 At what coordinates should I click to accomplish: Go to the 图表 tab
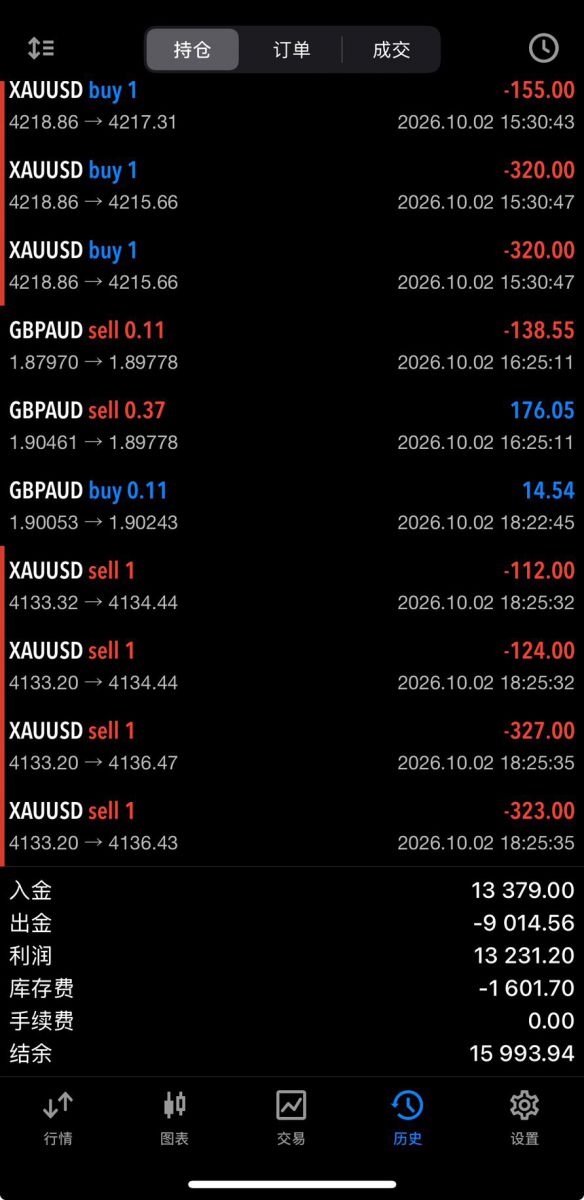[x=175, y=1118]
